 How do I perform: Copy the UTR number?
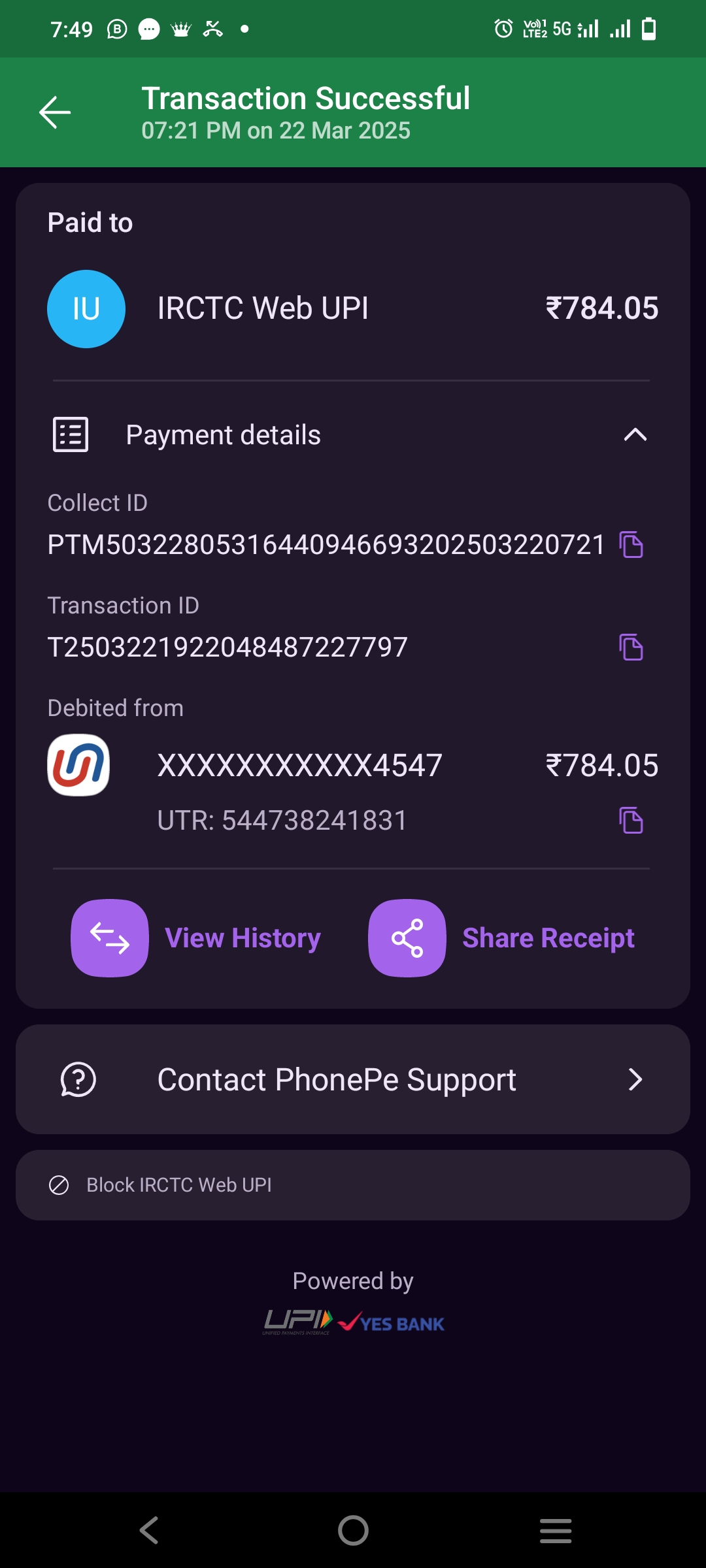pyautogui.click(x=631, y=821)
